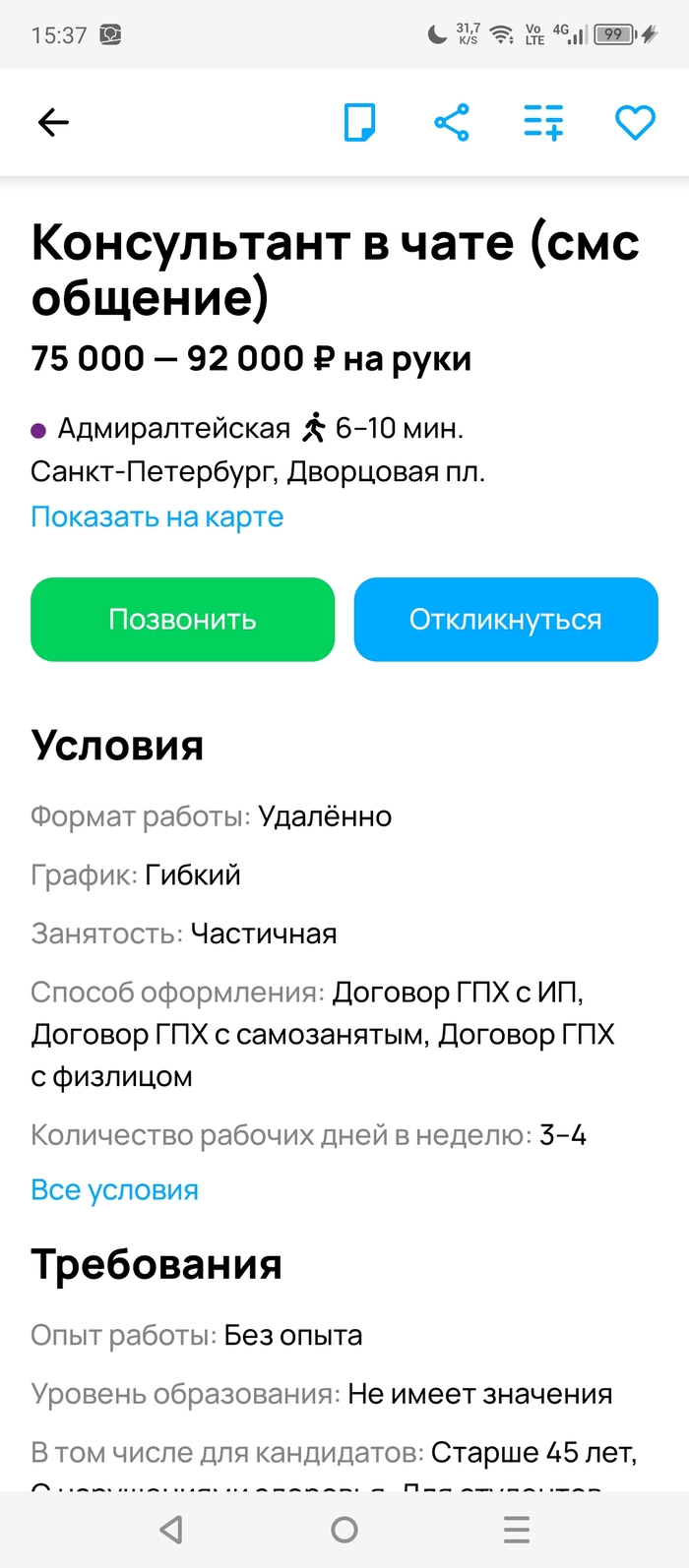This screenshot has height=1568, width=689.
Task: Respond via the 'Откликнуться' button
Action: tap(506, 620)
